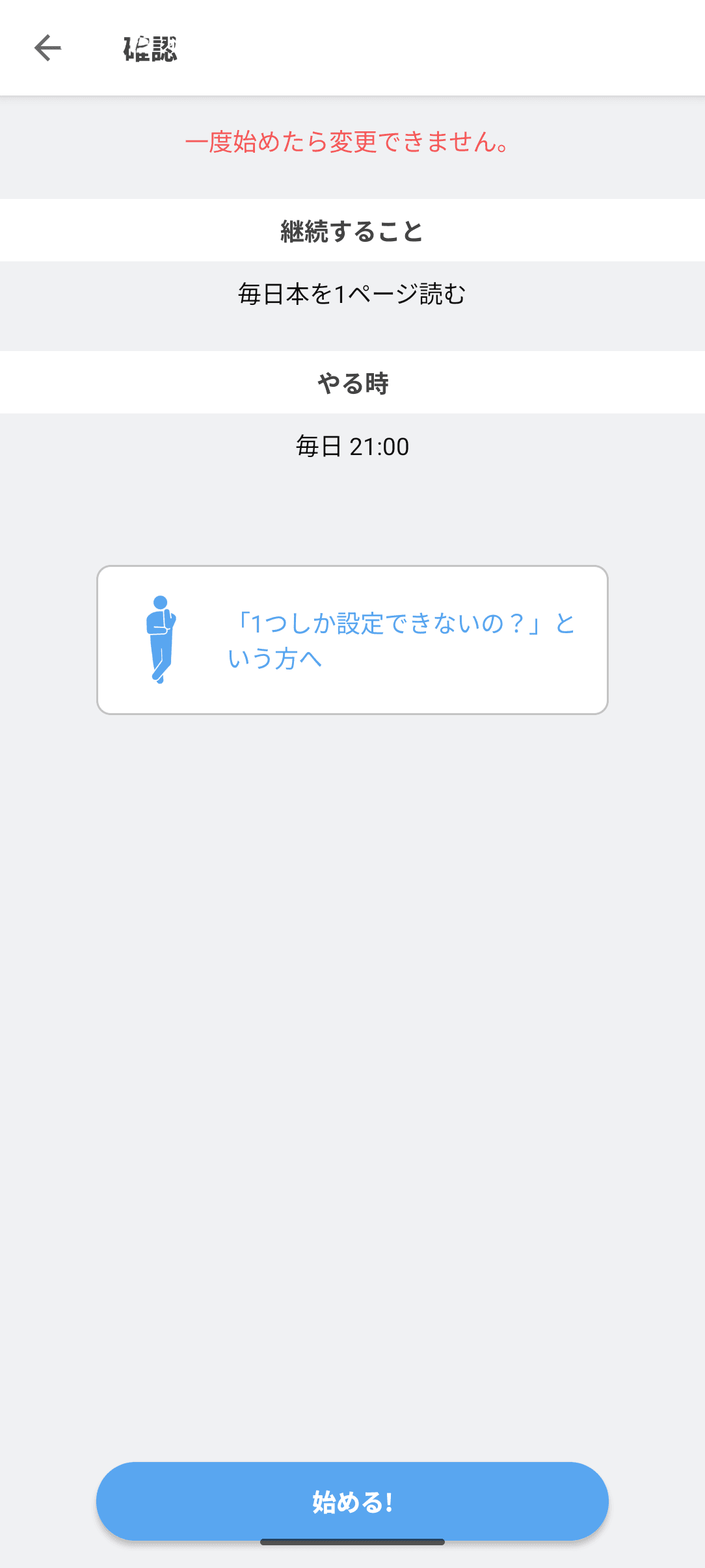The height and width of the screenshot is (1568, 705).
Task: Tap the habit text 毎日本を1ページ読む
Action: (352, 294)
